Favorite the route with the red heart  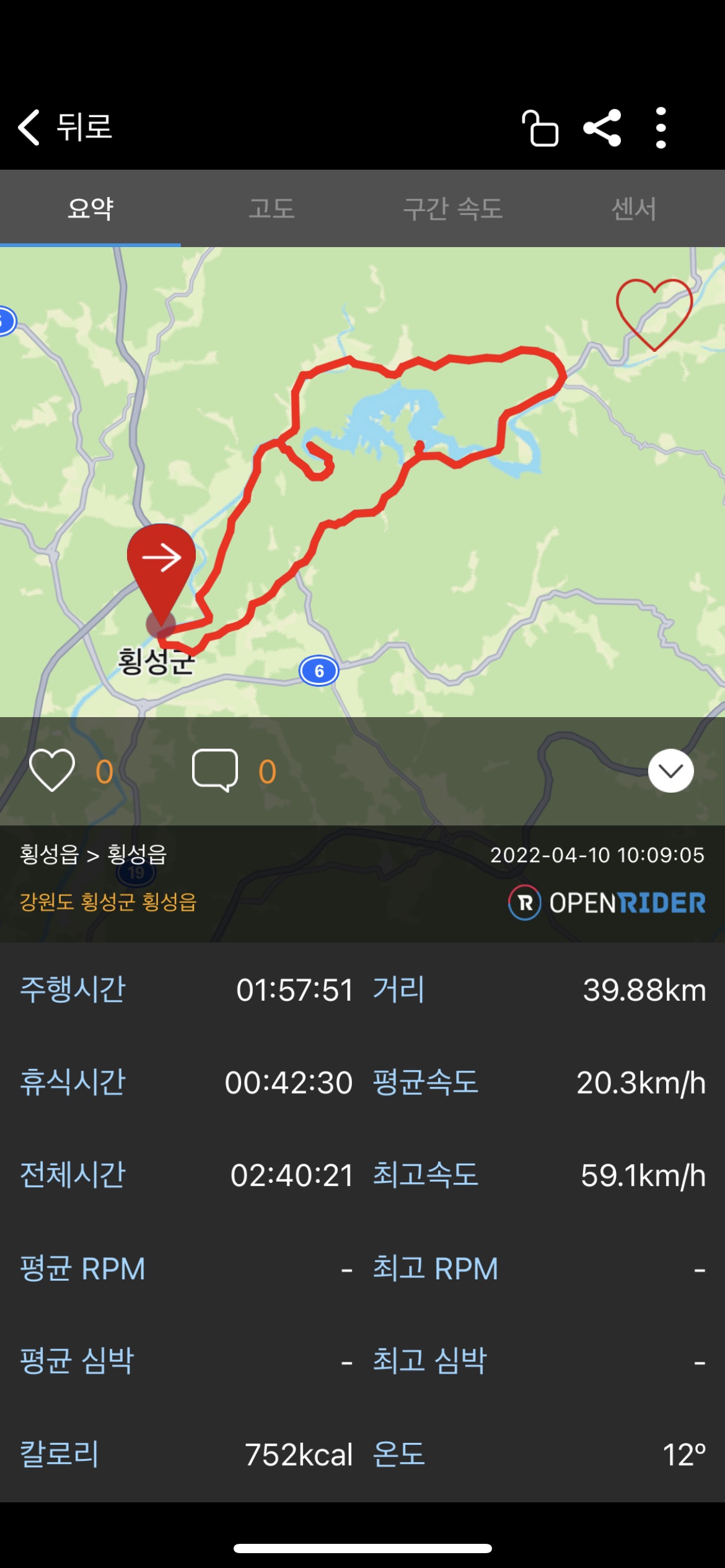tap(654, 313)
